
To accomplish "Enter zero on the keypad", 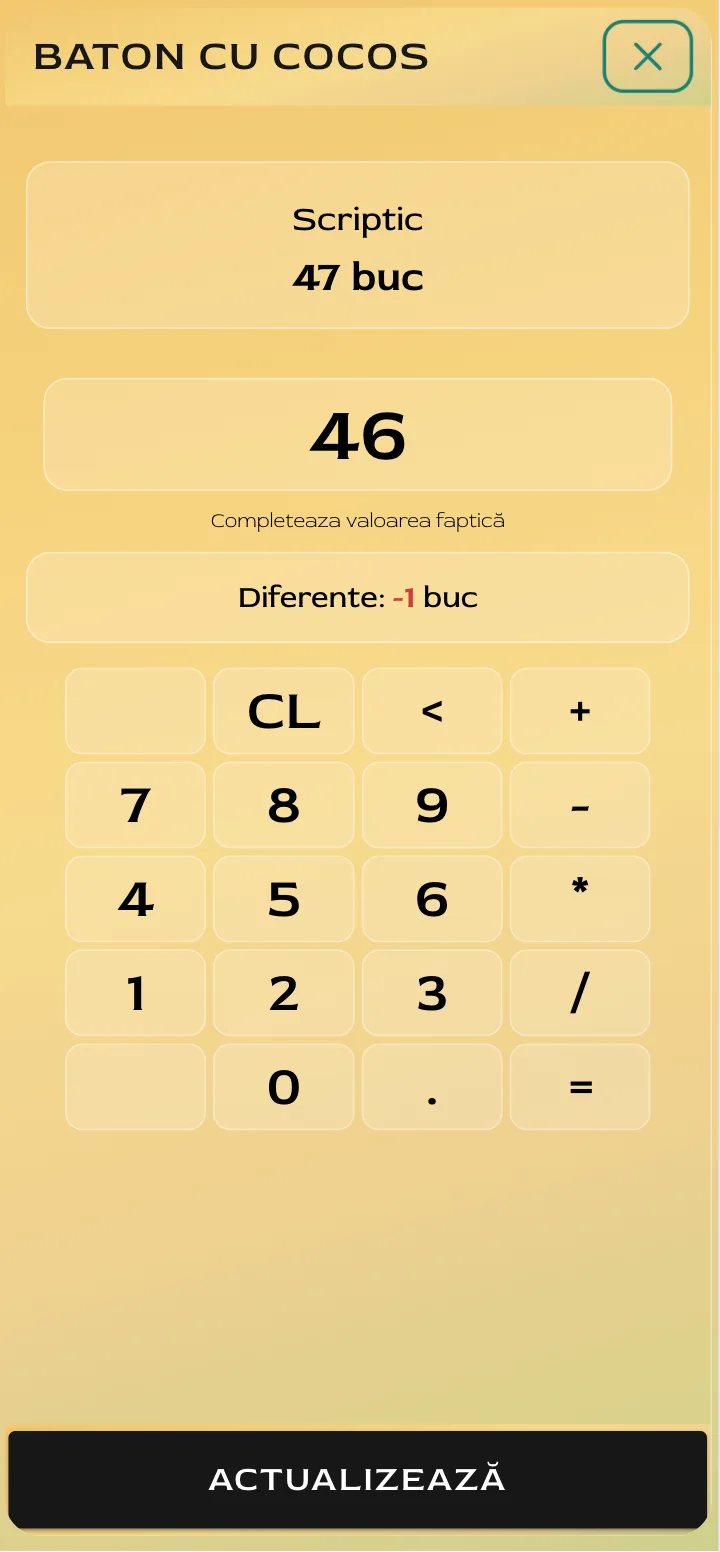I will (284, 1087).
